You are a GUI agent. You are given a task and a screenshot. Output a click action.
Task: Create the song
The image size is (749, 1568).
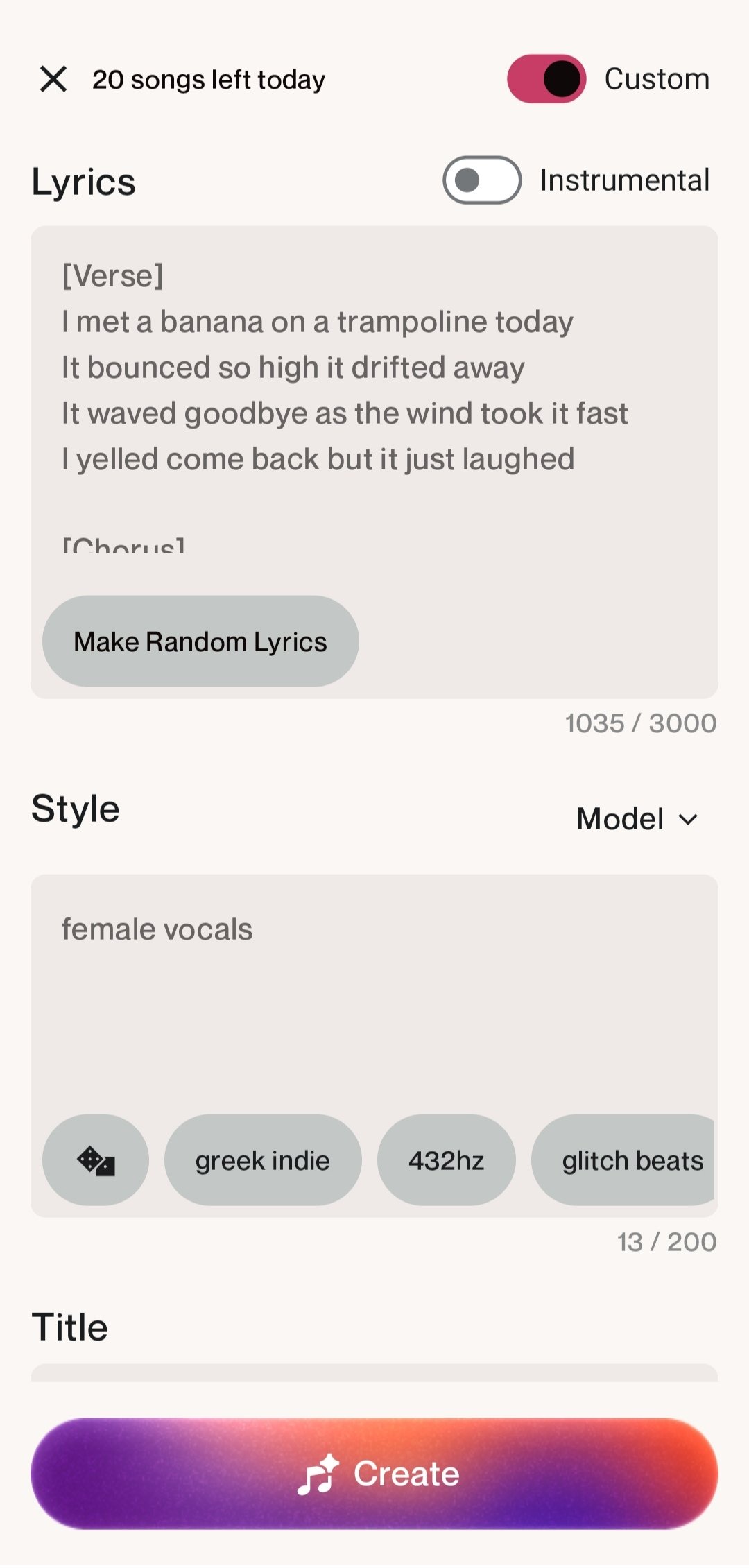[374, 1474]
